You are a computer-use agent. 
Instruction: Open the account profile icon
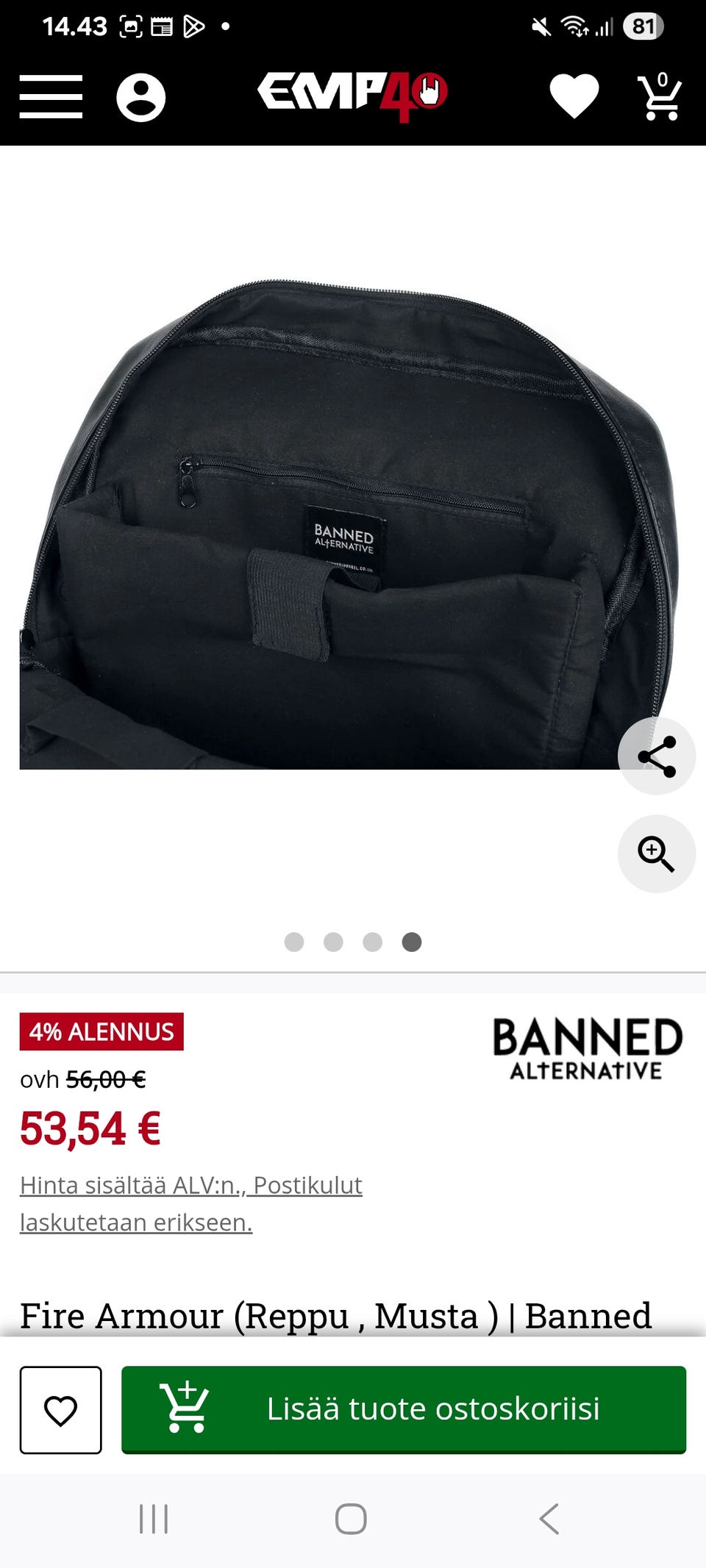pyautogui.click(x=140, y=97)
